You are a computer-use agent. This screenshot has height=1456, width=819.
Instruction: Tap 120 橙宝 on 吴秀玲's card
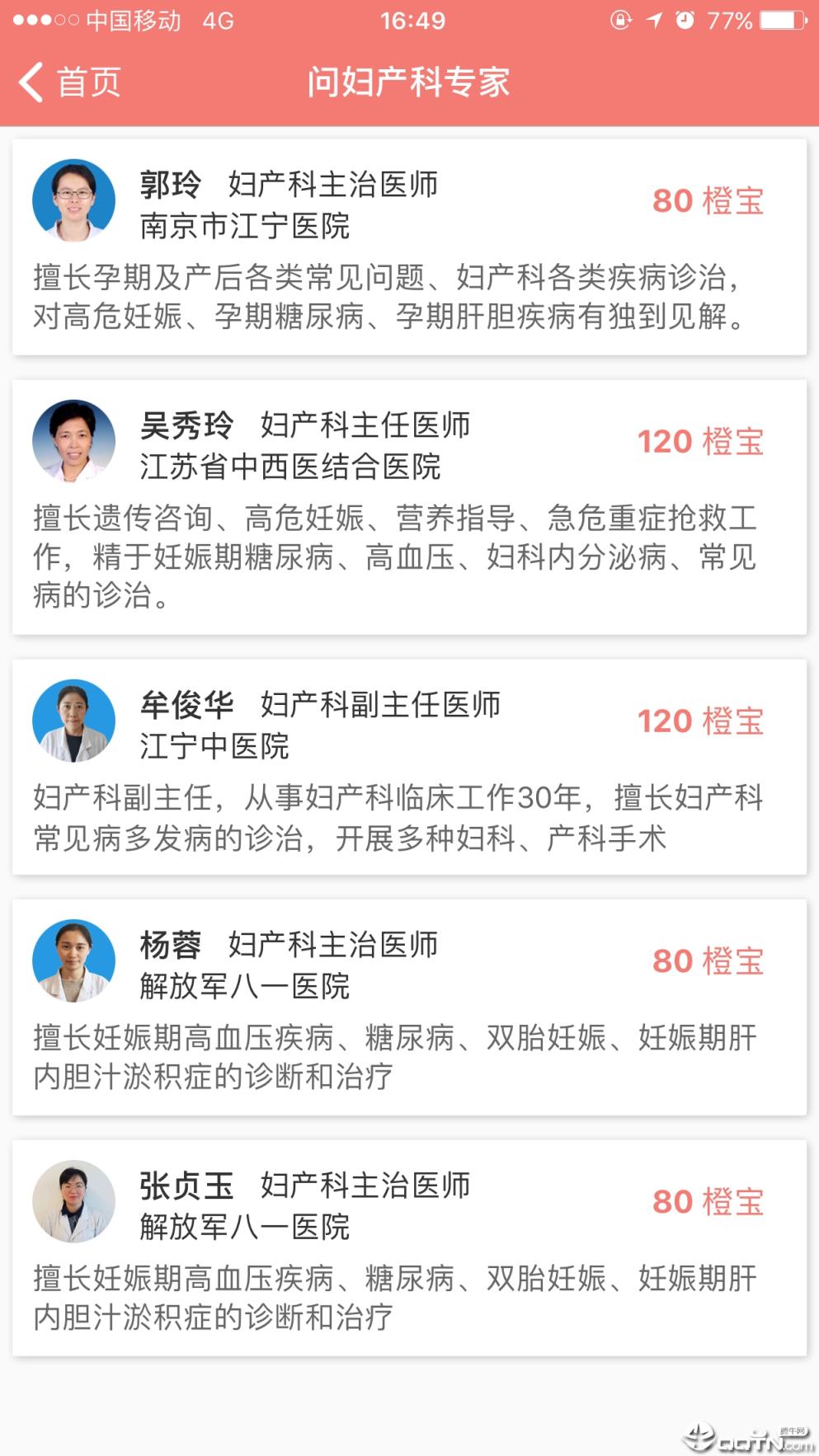pyautogui.click(x=703, y=441)
